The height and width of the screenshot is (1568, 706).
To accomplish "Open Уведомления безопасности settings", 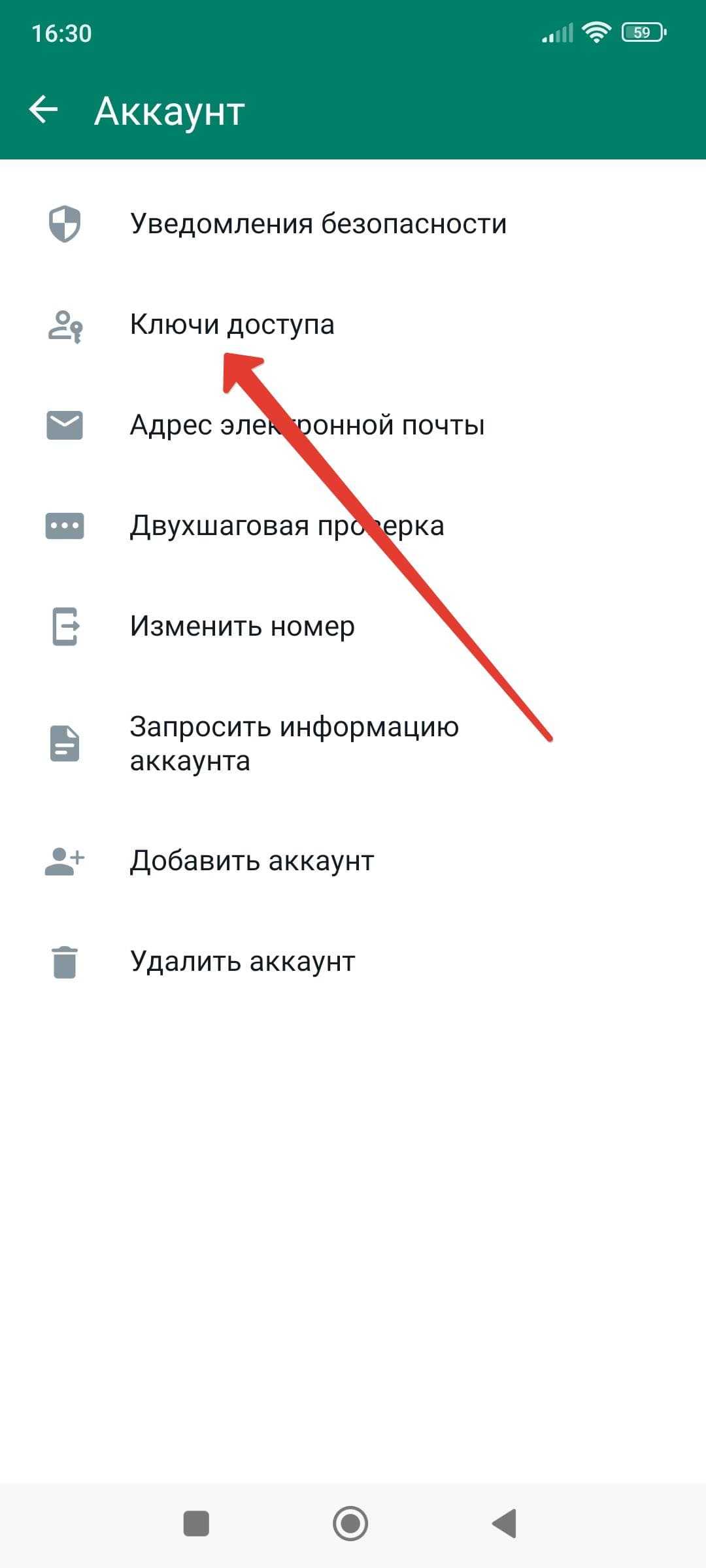I will 318,224.
